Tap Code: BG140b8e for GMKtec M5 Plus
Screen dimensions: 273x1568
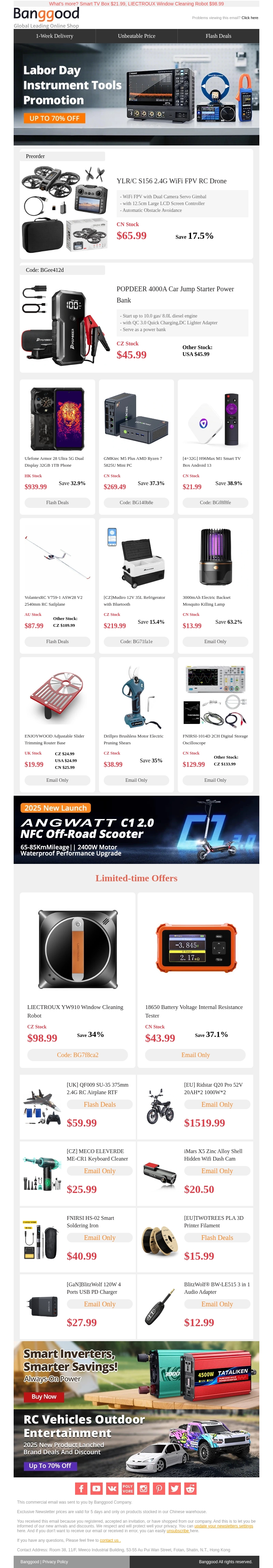click(136, 503)
